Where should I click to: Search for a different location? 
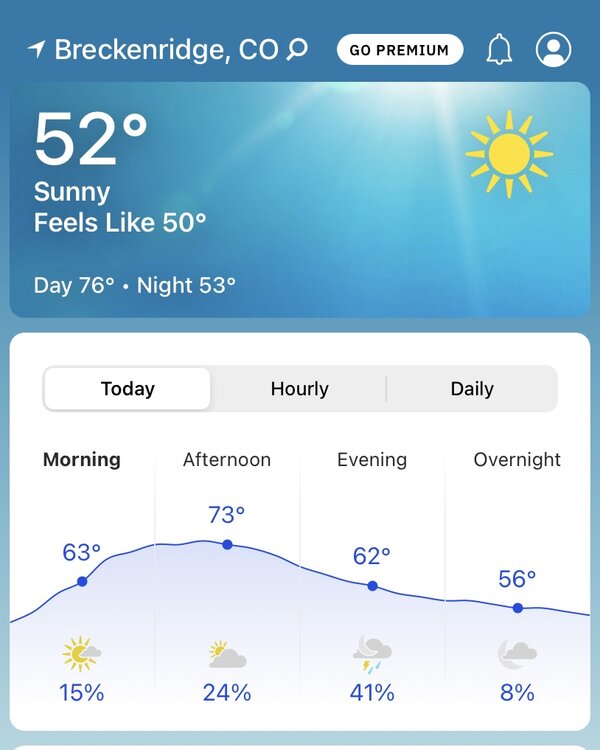297,49
